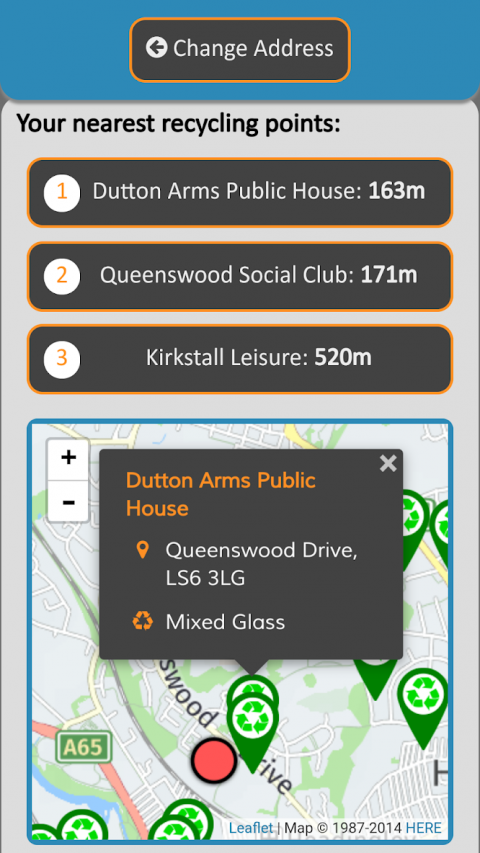The image size is (480, 853).
Task: Zoom out on the map
Action: tap(68, 501)
